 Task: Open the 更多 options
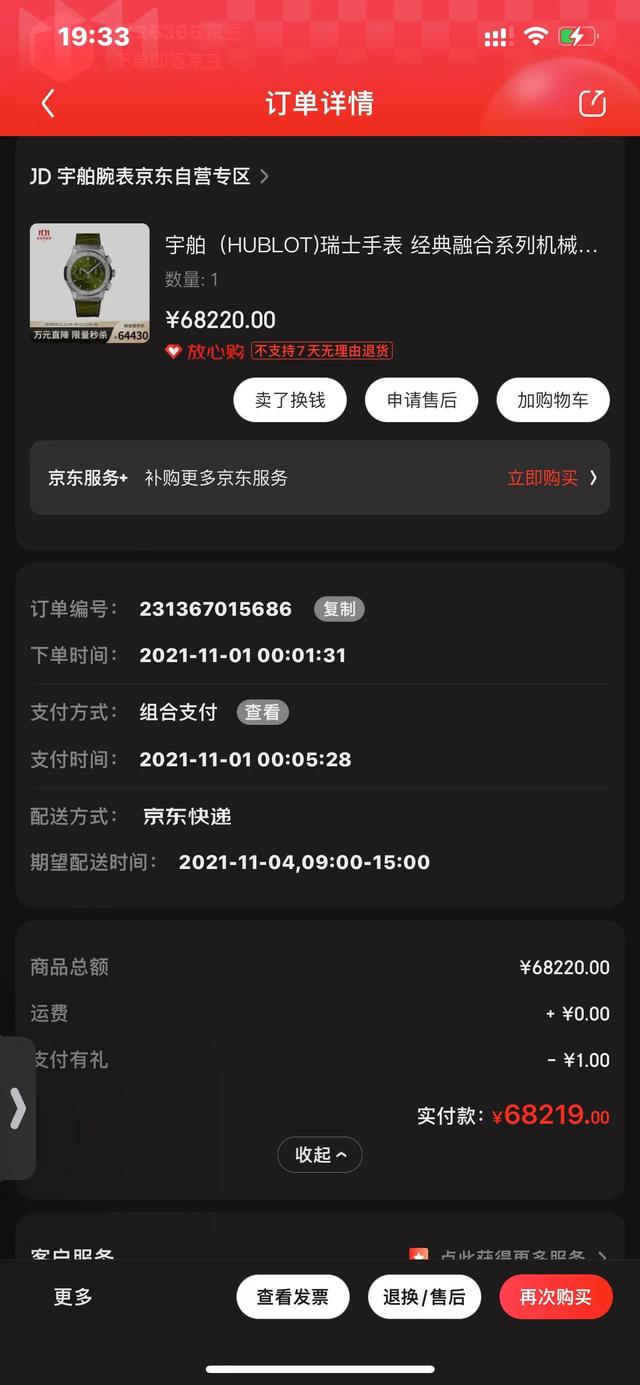point(73,1297)
